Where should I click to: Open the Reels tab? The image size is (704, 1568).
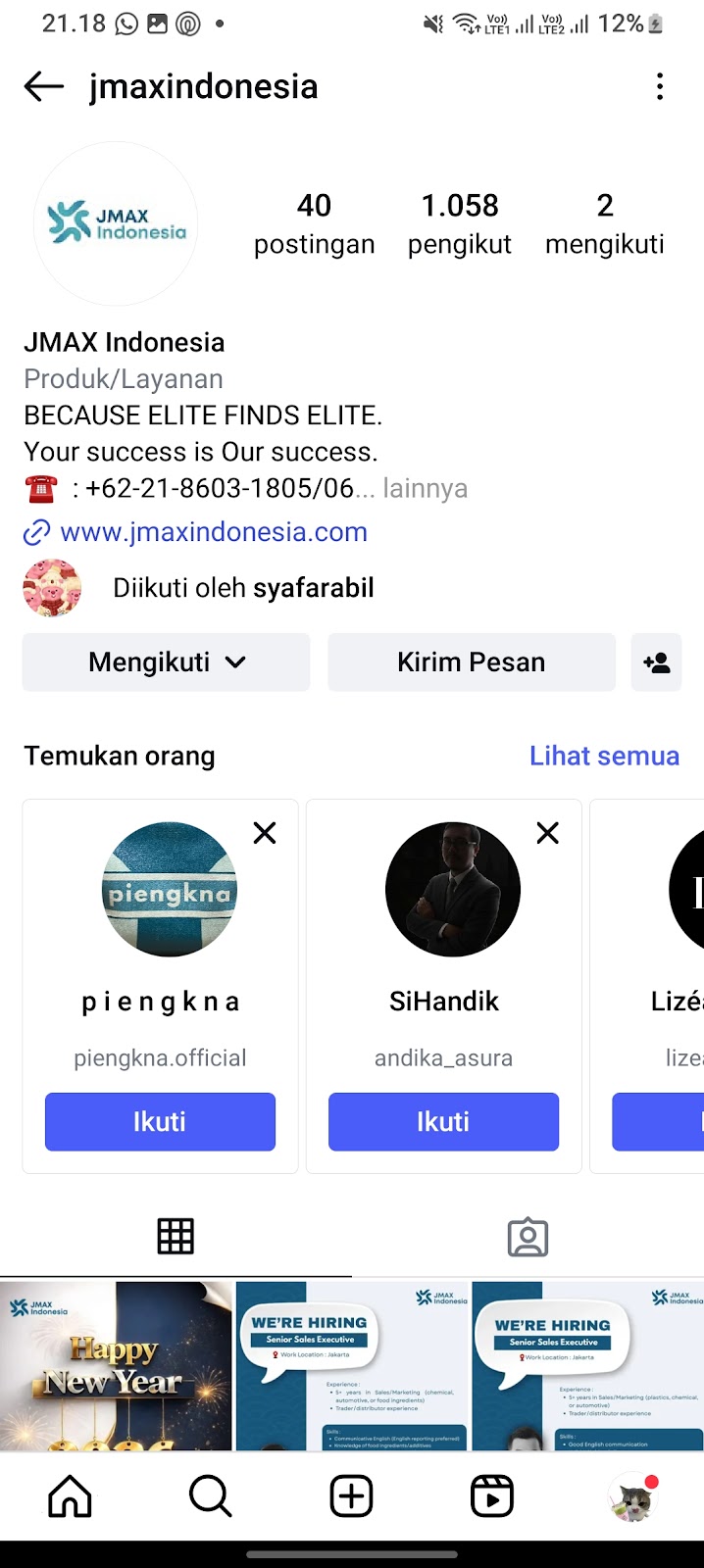[492, 1496]
